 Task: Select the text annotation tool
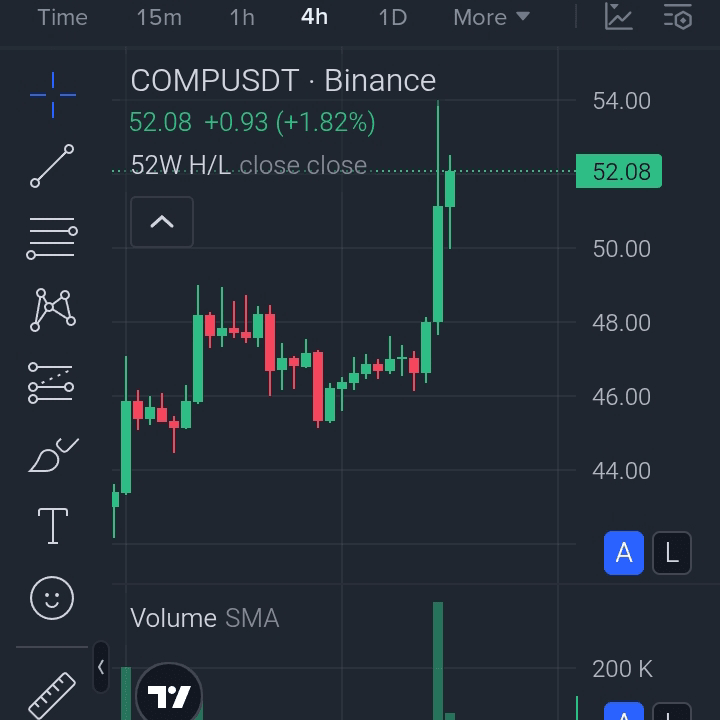point(53,526)
